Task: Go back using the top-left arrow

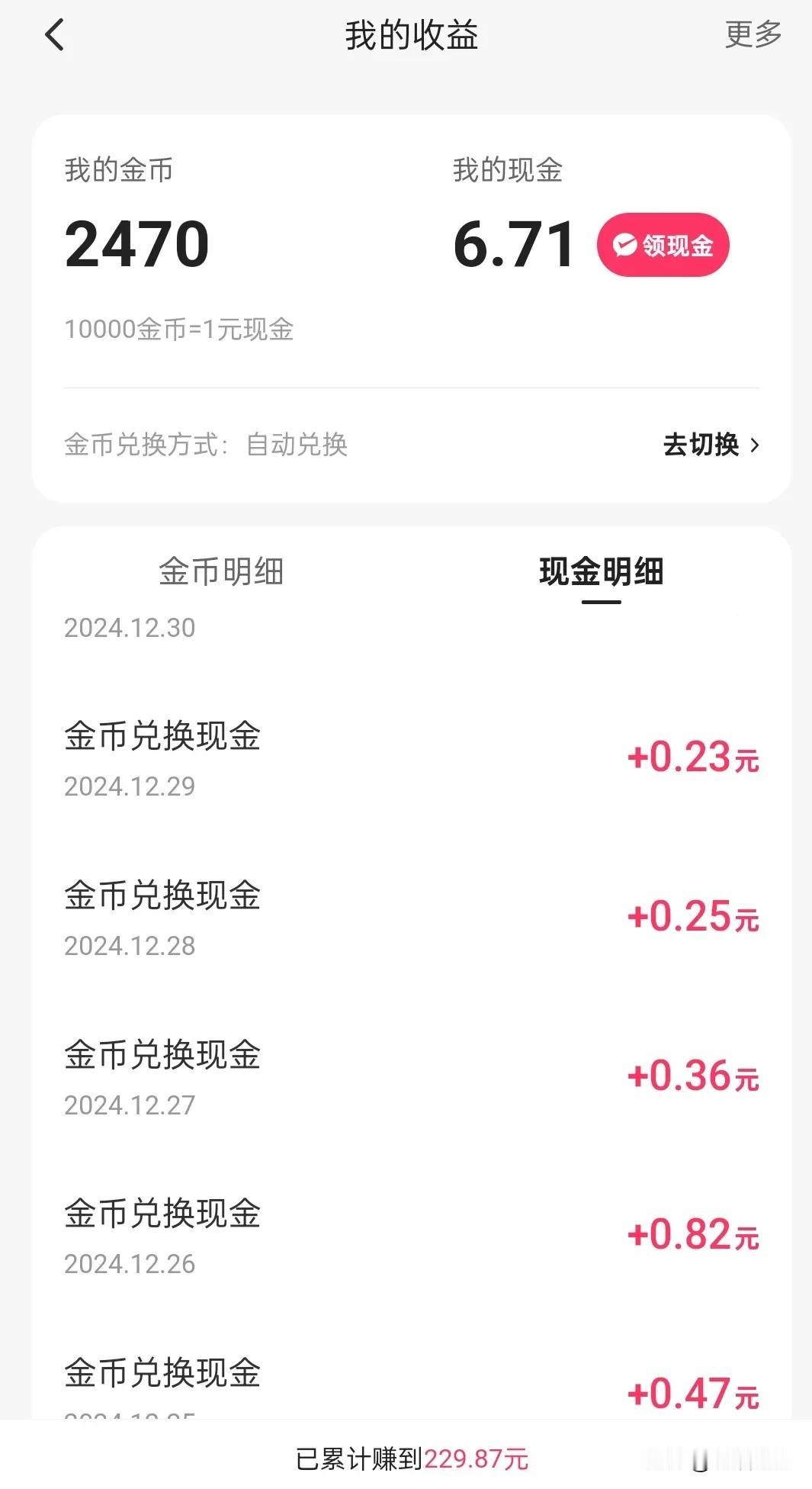Action: pos(54,35)
